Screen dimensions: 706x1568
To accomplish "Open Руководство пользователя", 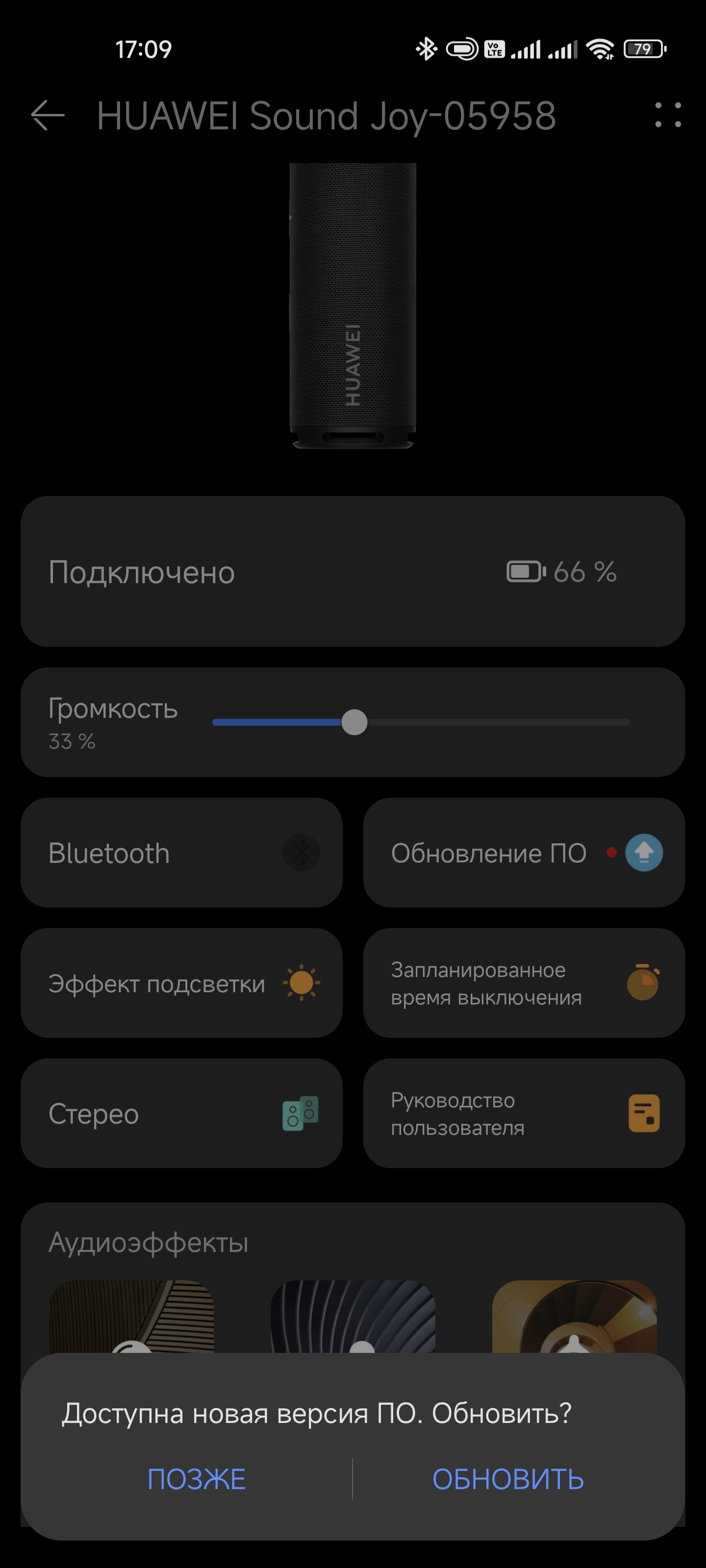I will 524,1113.
